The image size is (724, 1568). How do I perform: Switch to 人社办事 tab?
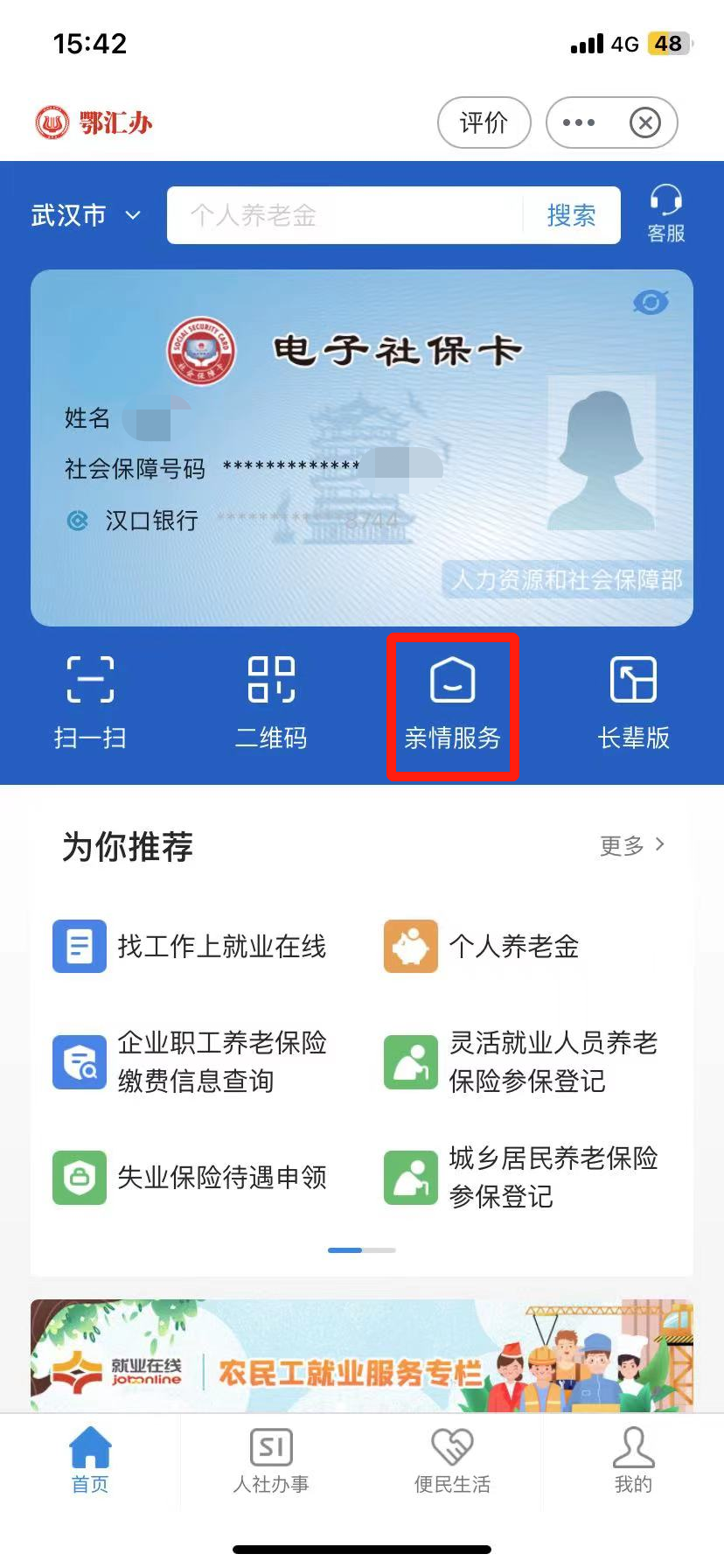tap(271, 1461)
